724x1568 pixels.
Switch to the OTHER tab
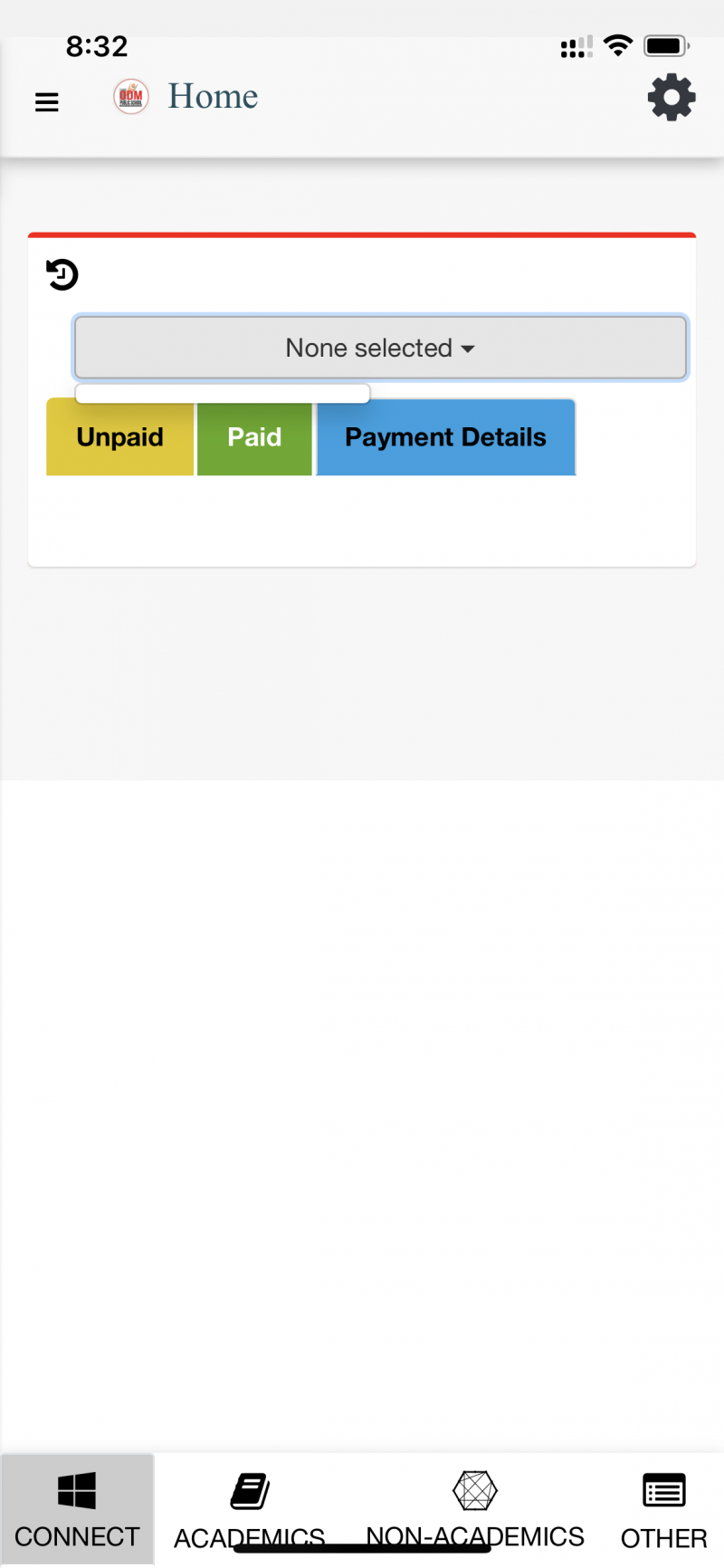[663, 1510]
